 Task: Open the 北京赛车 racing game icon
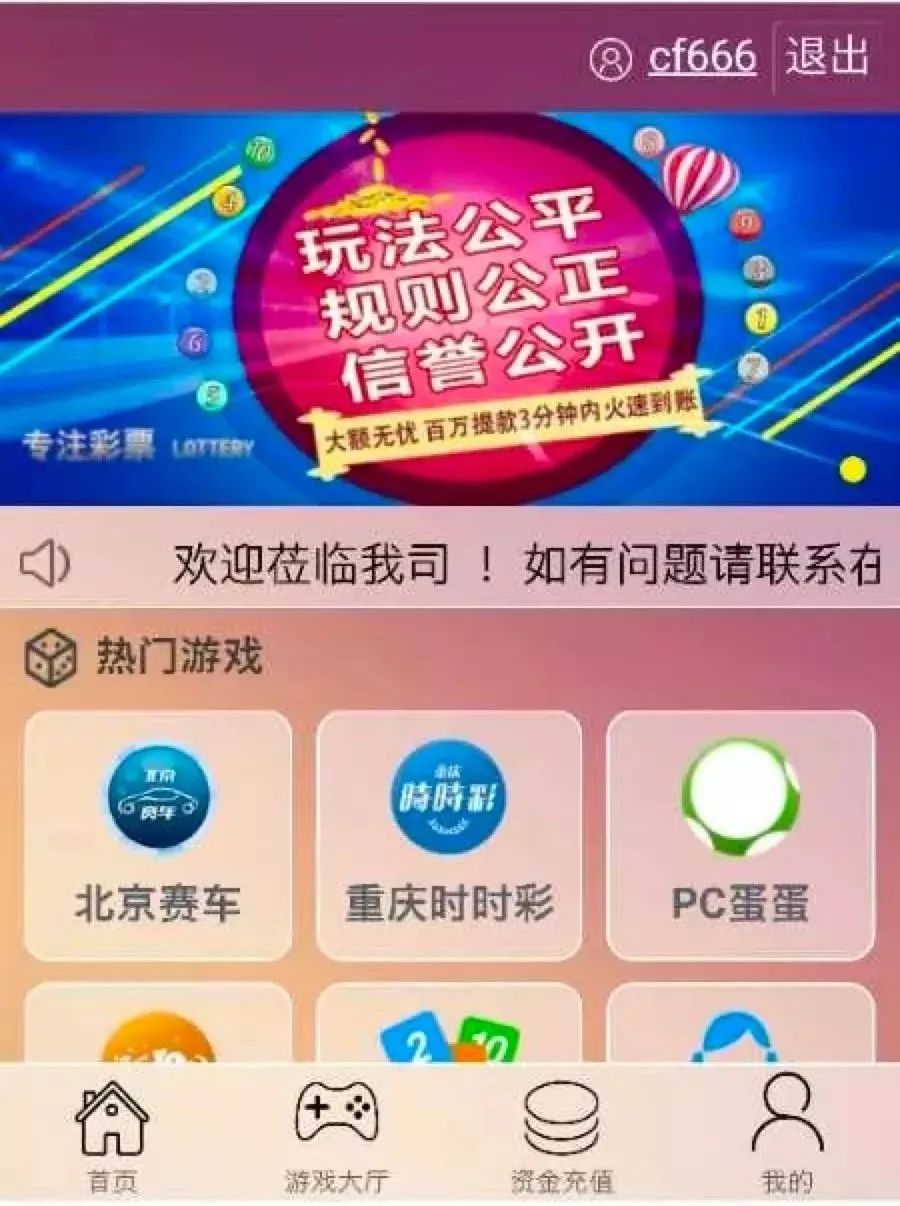[x=160, y=799]
